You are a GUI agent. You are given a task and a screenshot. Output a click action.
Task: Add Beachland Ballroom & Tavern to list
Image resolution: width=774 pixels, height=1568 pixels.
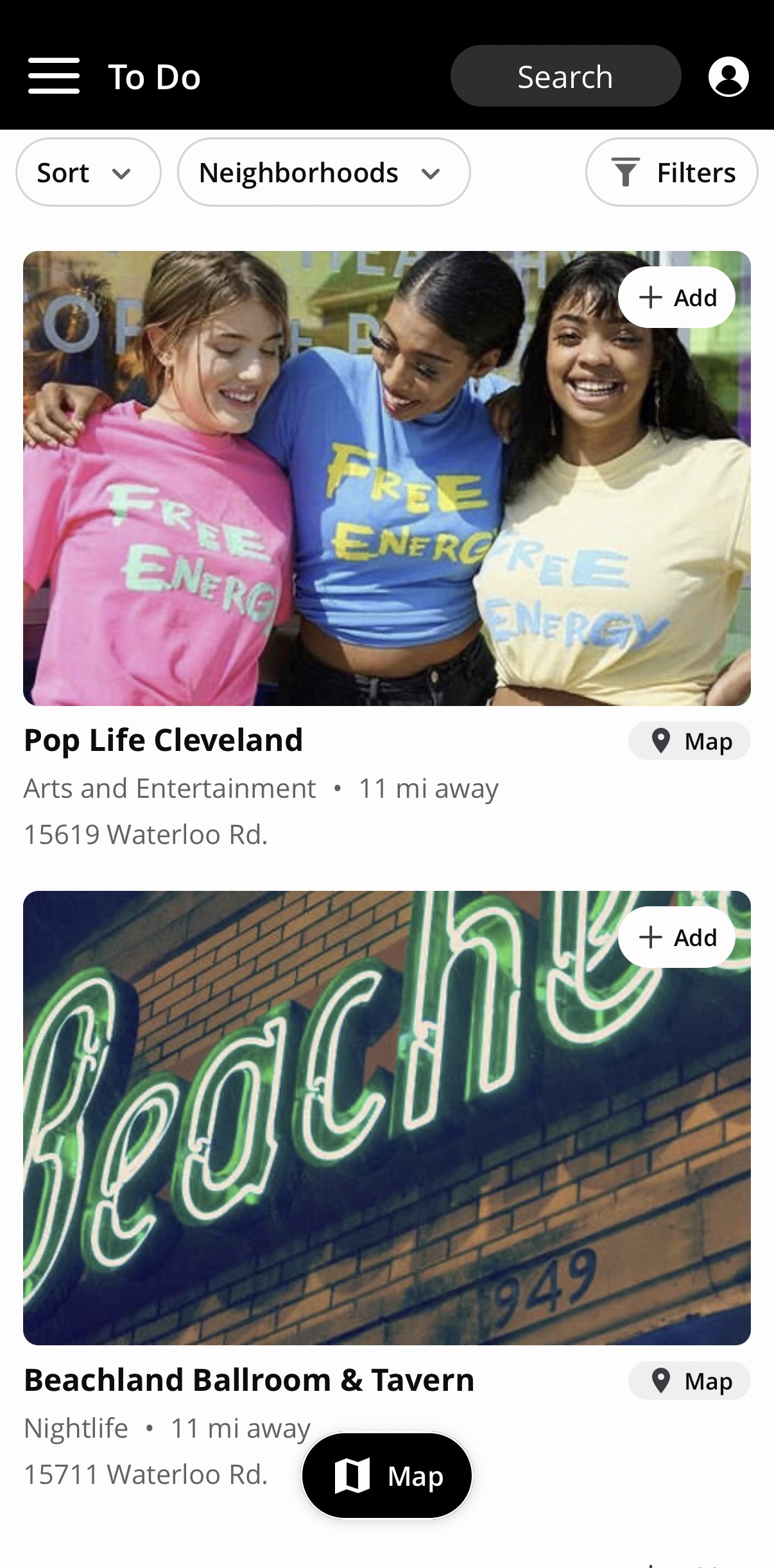click(x=676, y=938)
